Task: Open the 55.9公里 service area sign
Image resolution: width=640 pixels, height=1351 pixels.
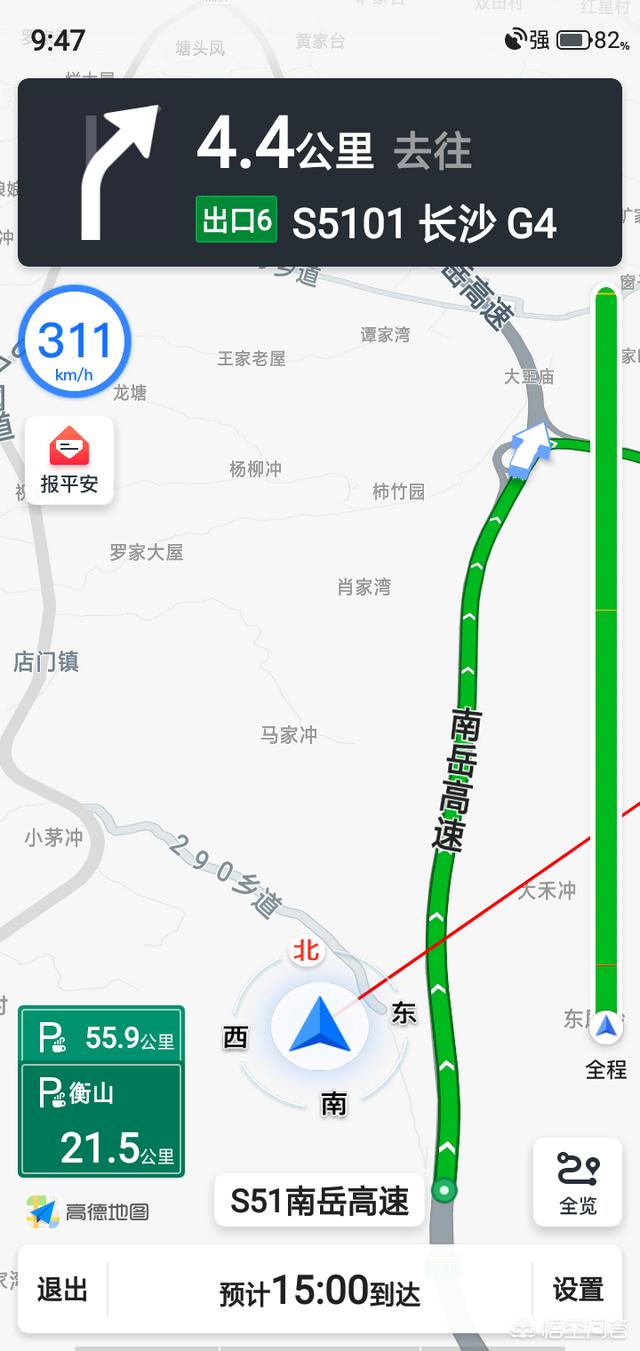Action: (101, 1037)
